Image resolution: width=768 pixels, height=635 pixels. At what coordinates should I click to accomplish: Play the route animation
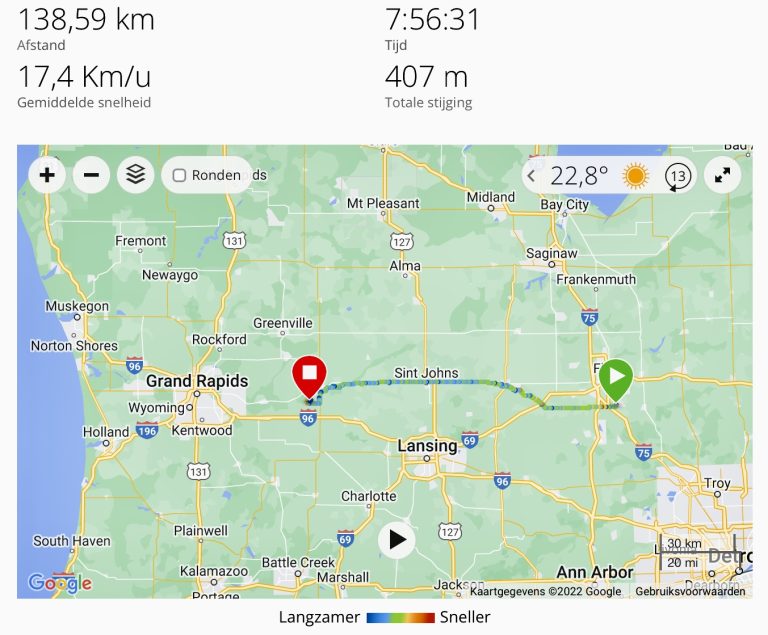397,540
